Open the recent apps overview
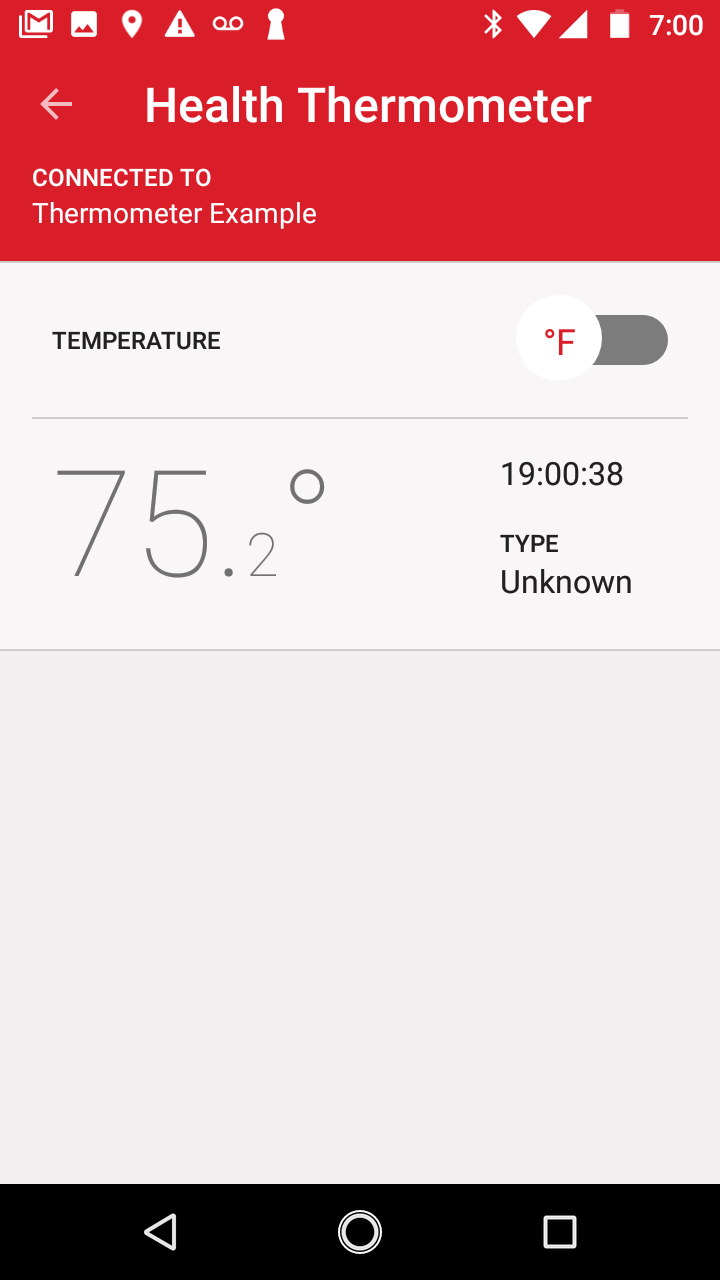 point(560,1232)
